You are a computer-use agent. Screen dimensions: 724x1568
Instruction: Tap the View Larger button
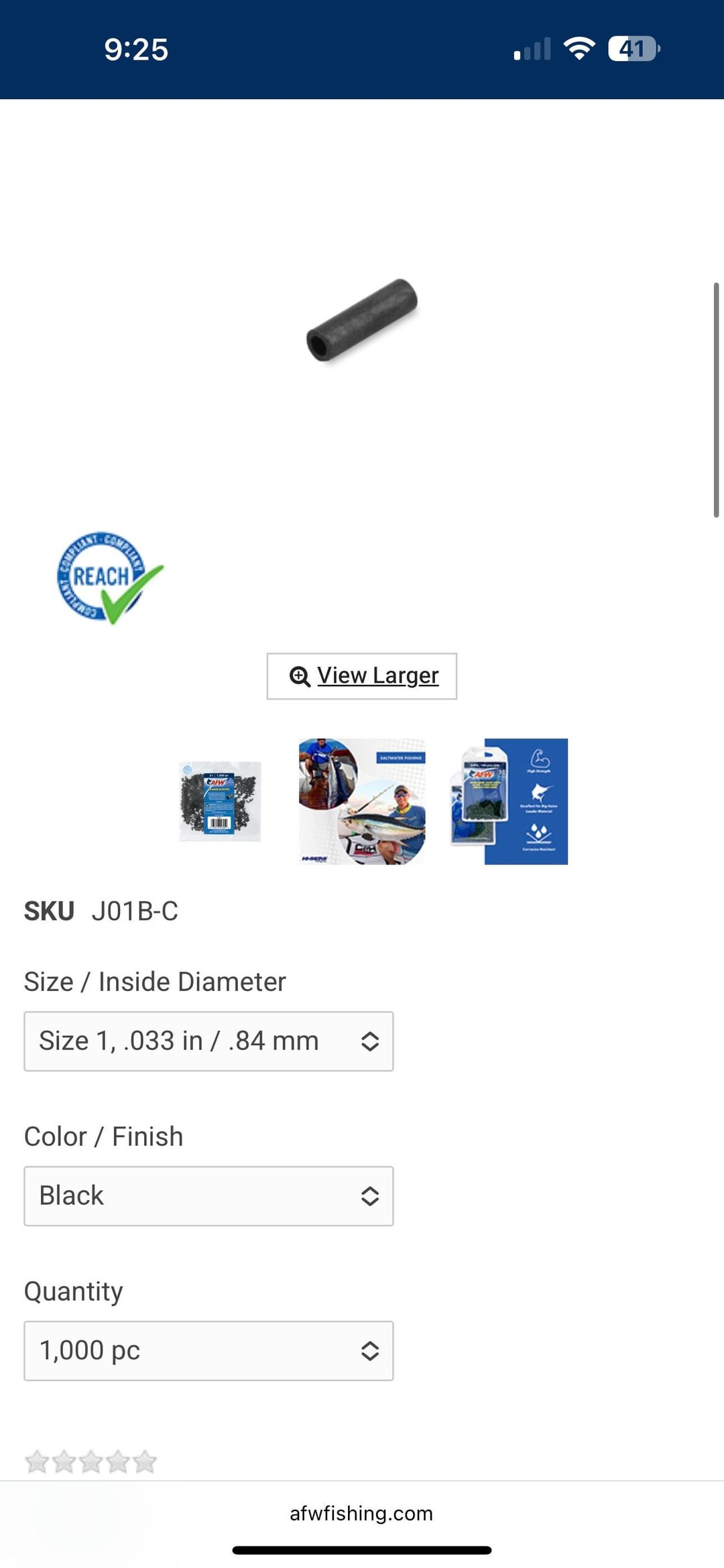click(x=362, y=676)
